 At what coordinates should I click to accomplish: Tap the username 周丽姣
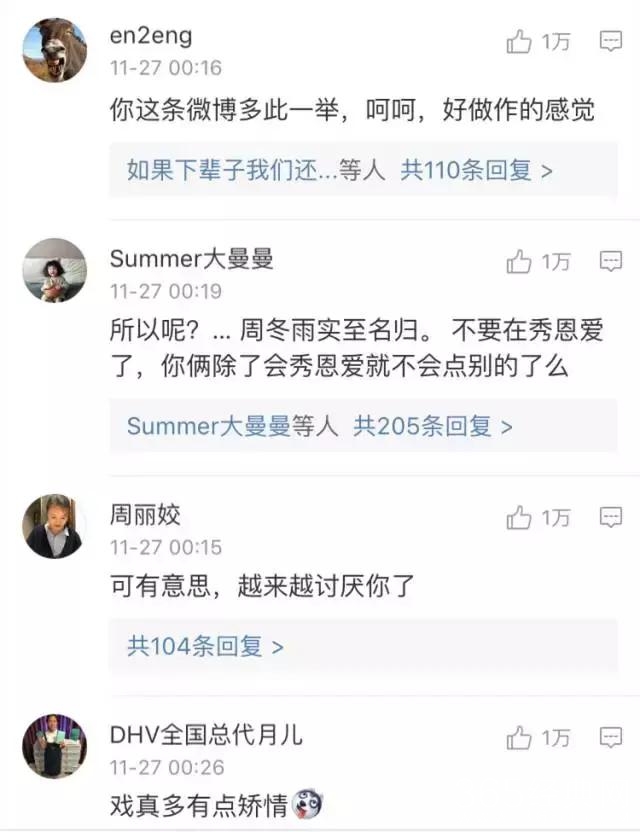tap(145, 515)
